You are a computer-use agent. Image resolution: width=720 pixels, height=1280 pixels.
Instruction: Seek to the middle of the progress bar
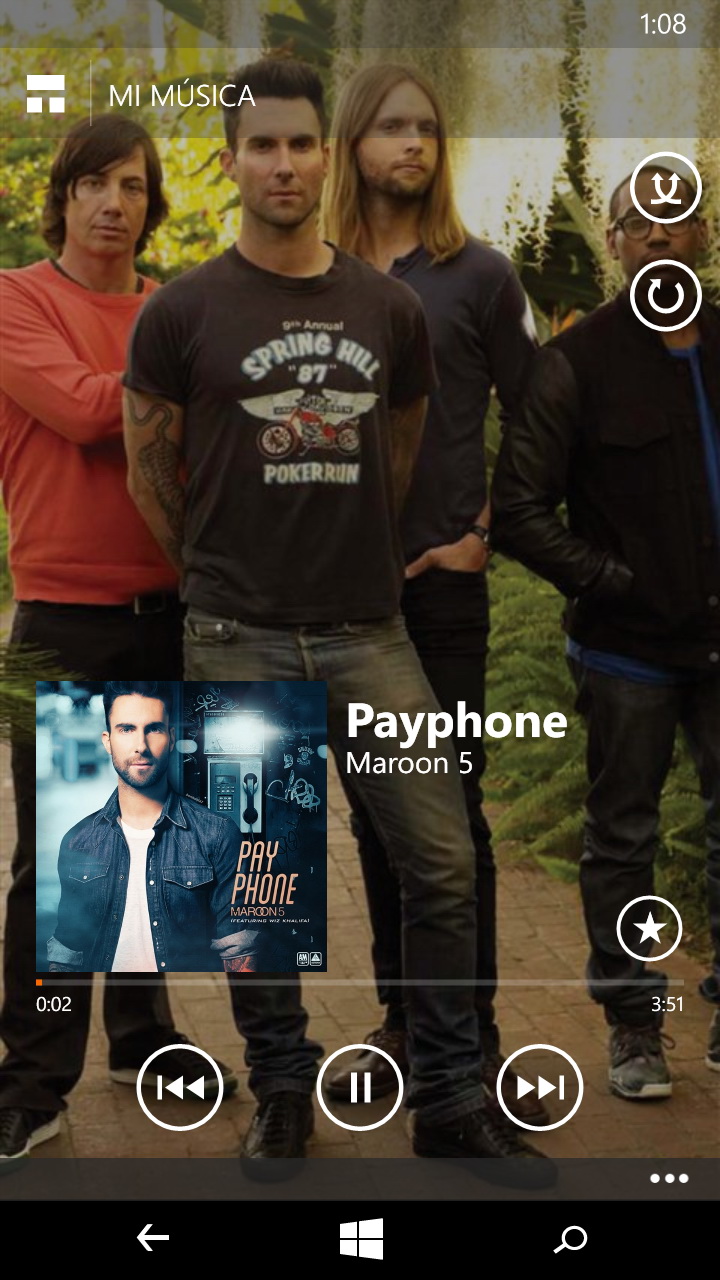(360, 982)
